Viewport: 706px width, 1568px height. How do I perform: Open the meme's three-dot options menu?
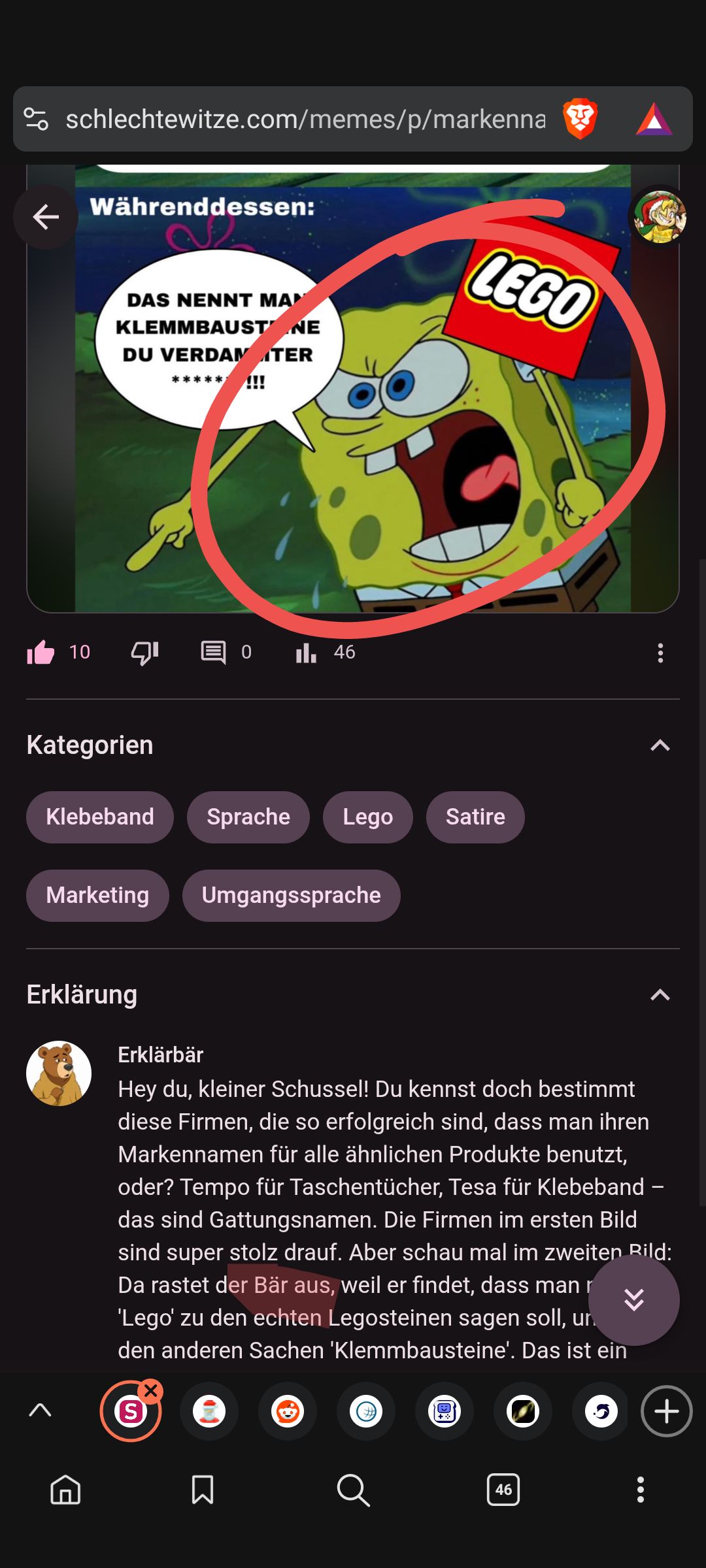click(x=660, y=653)
